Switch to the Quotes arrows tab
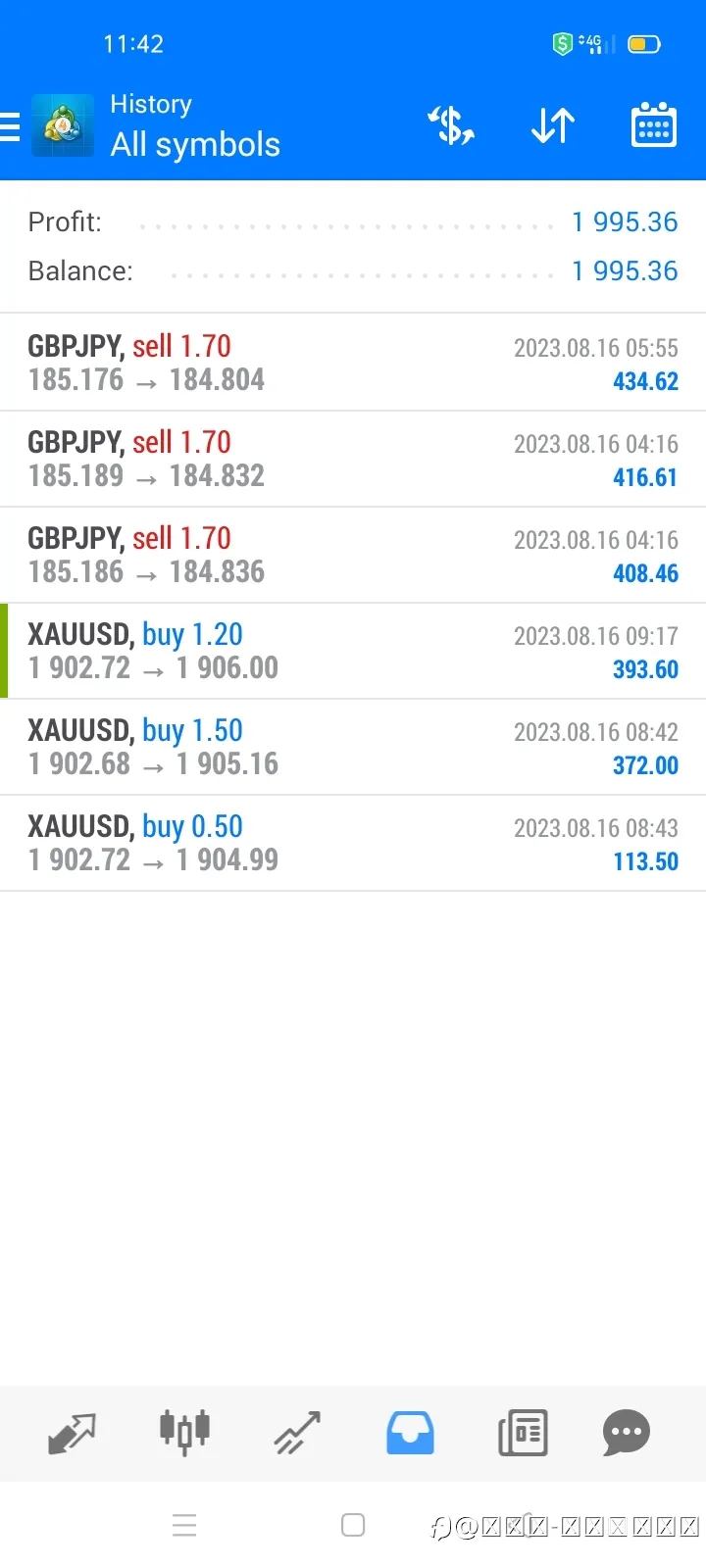 [72, 1433]
